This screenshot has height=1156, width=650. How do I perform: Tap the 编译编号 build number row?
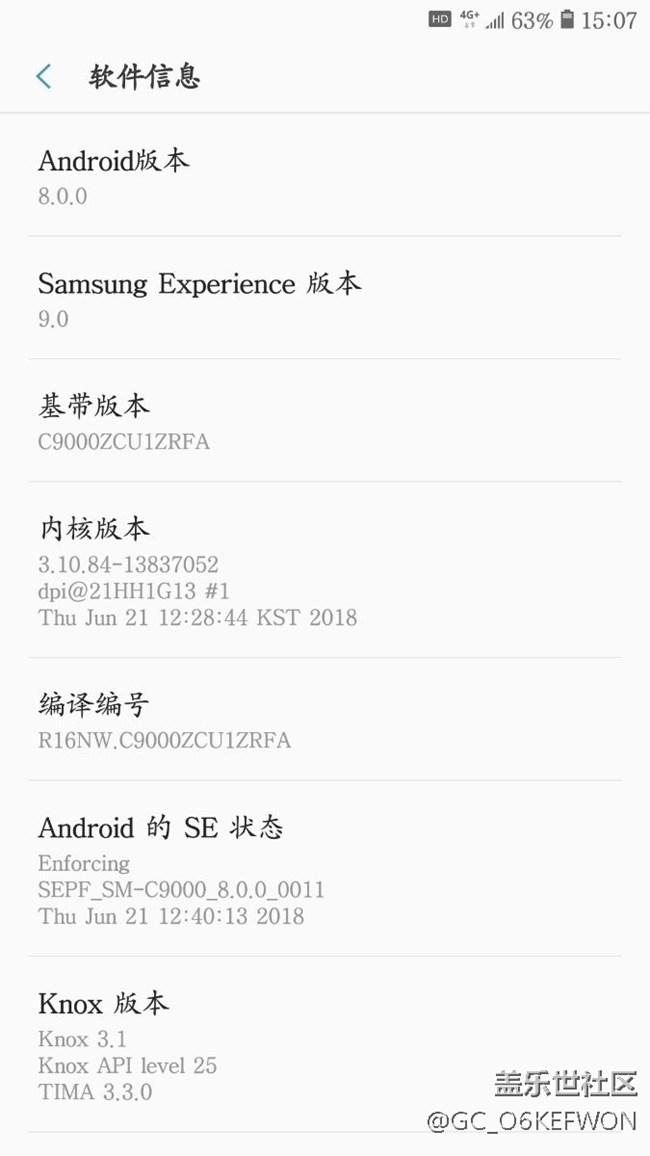pyautogui.click(x=324, y=720)
